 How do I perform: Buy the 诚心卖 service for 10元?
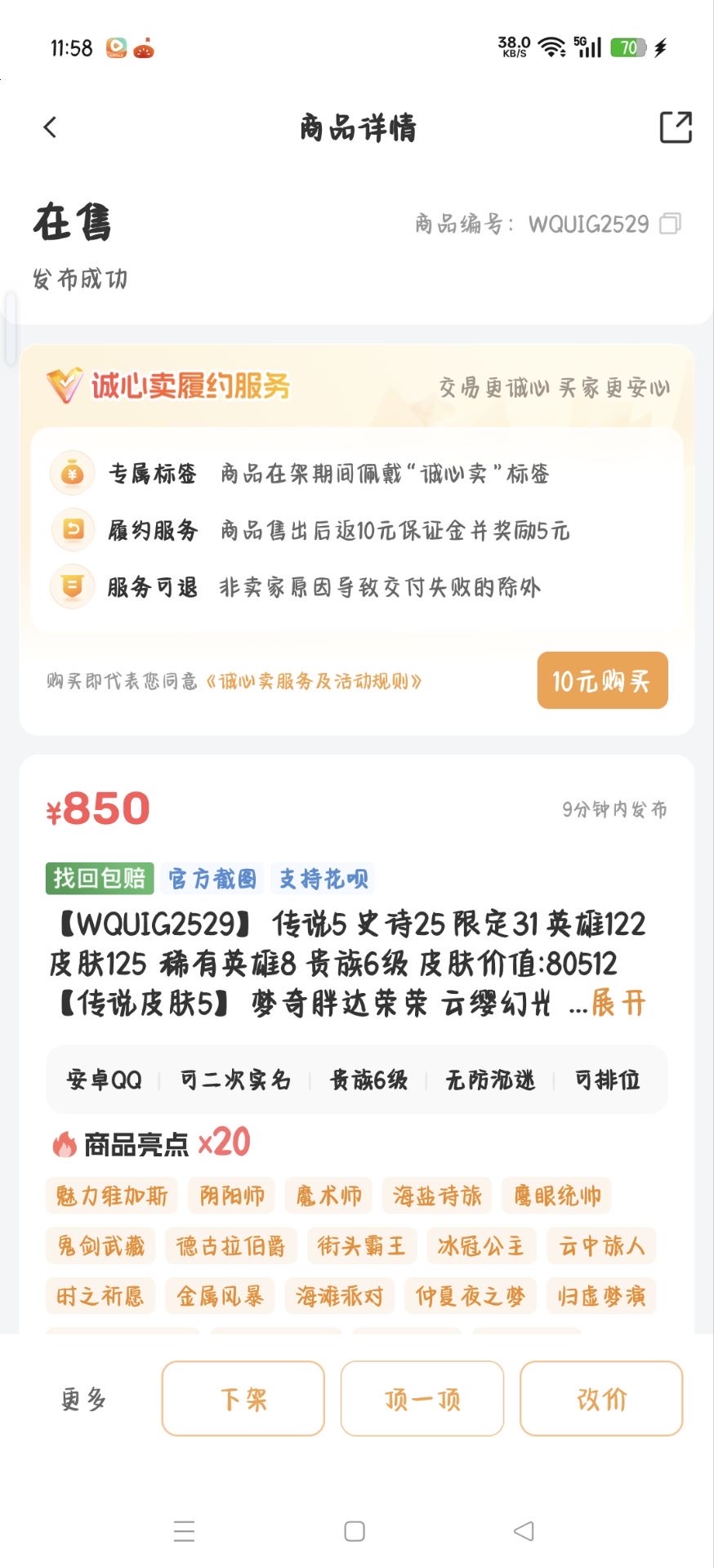pyautogui.click(x=602, y=680)
